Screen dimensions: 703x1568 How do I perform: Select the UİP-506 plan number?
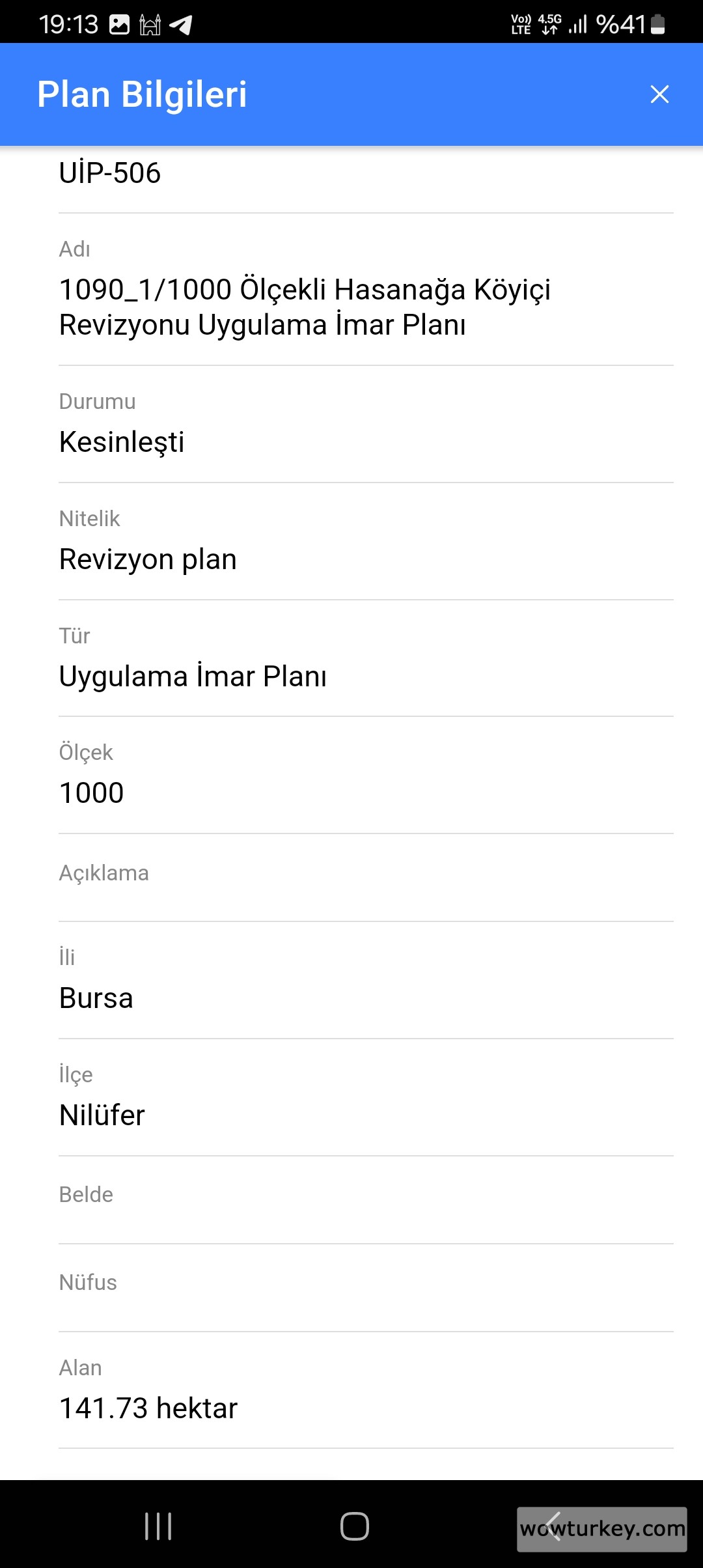click(108, 173)
